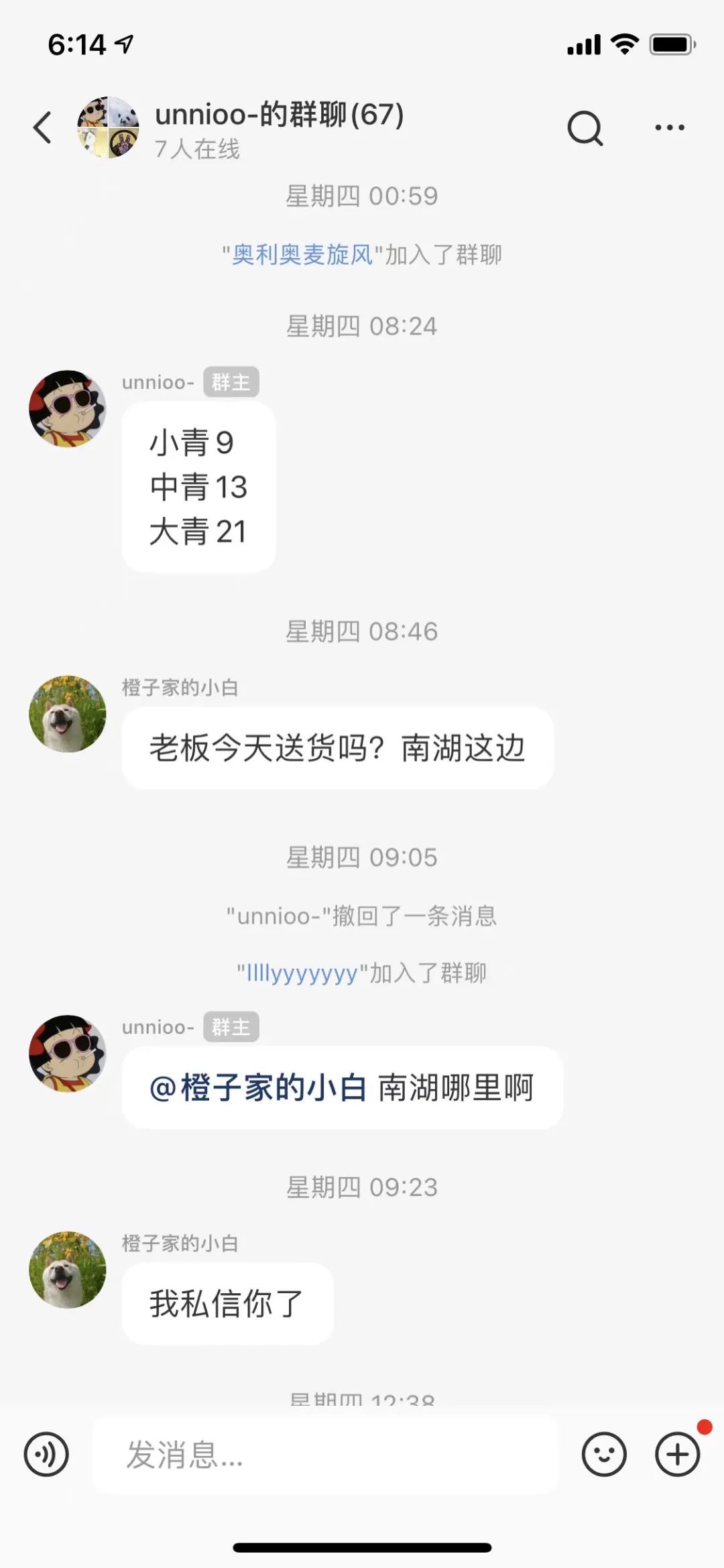The height and width of the screenshot is (1568, 724).
Task: Search within the group chat
Action: [585, 127]
